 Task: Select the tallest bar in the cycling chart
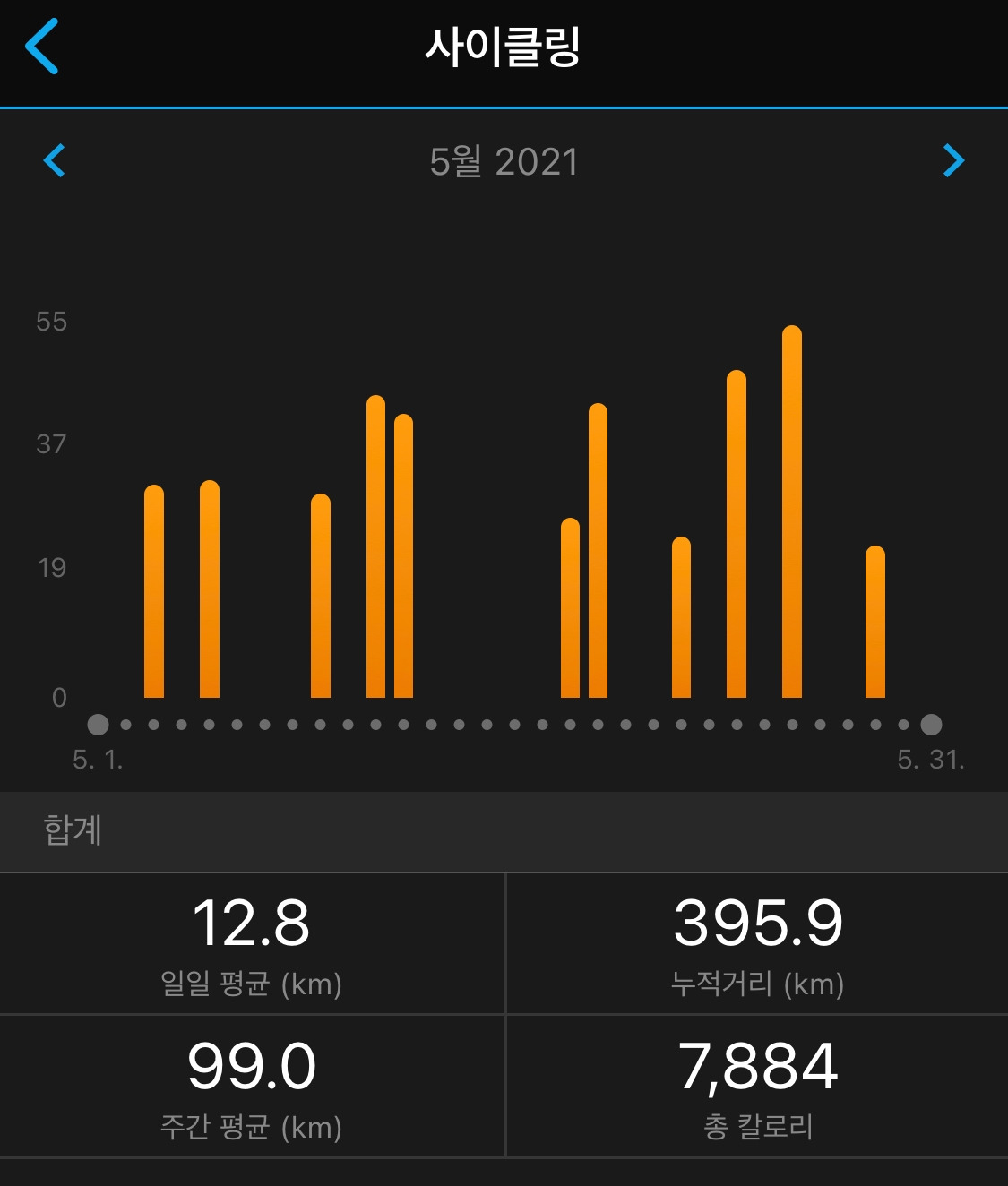(x=792, y=511)
